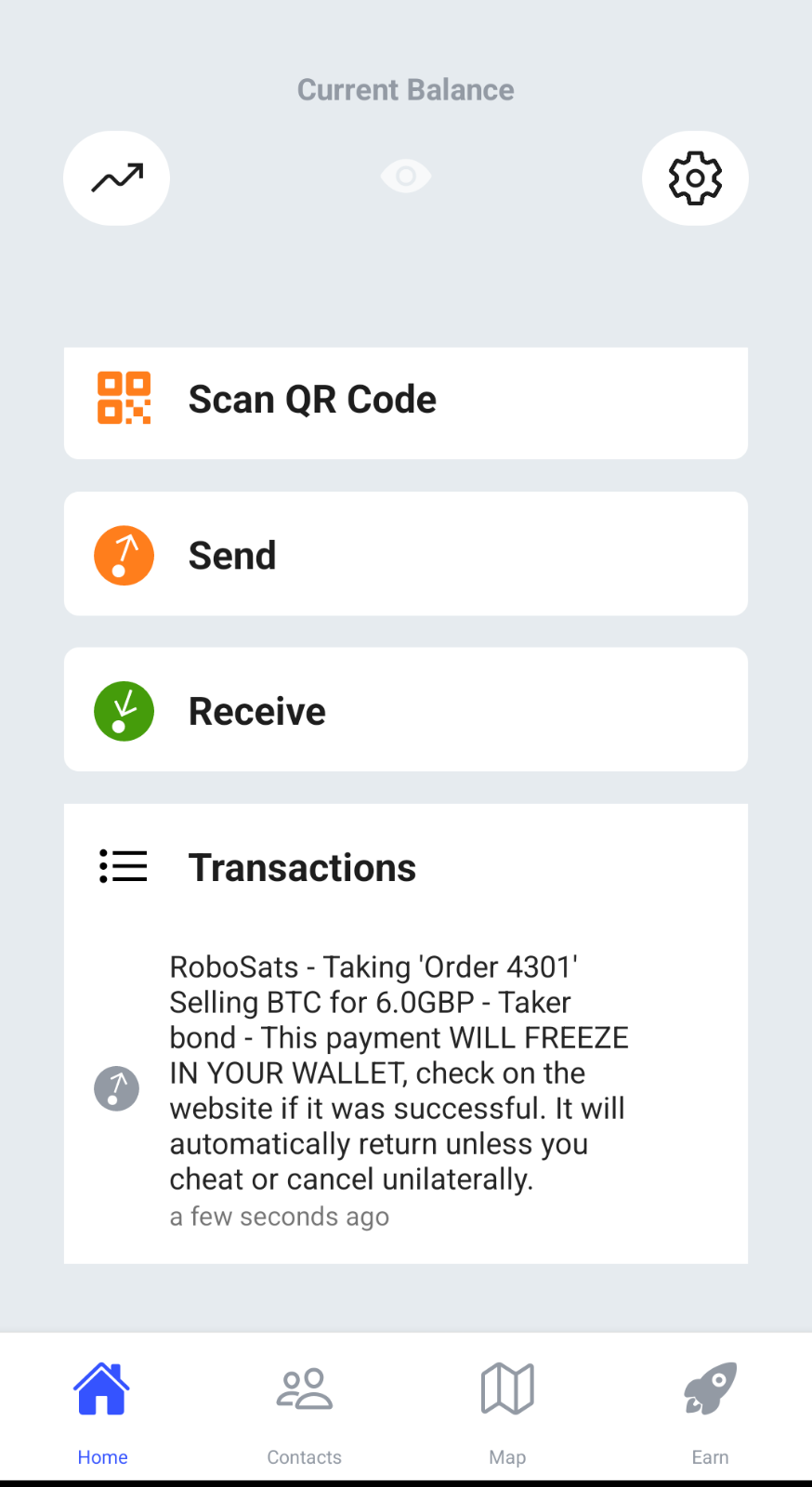Tap Scan QR Code
Image resolution: width=812 pixels, height=1487 pixels.
click(405, 401)
